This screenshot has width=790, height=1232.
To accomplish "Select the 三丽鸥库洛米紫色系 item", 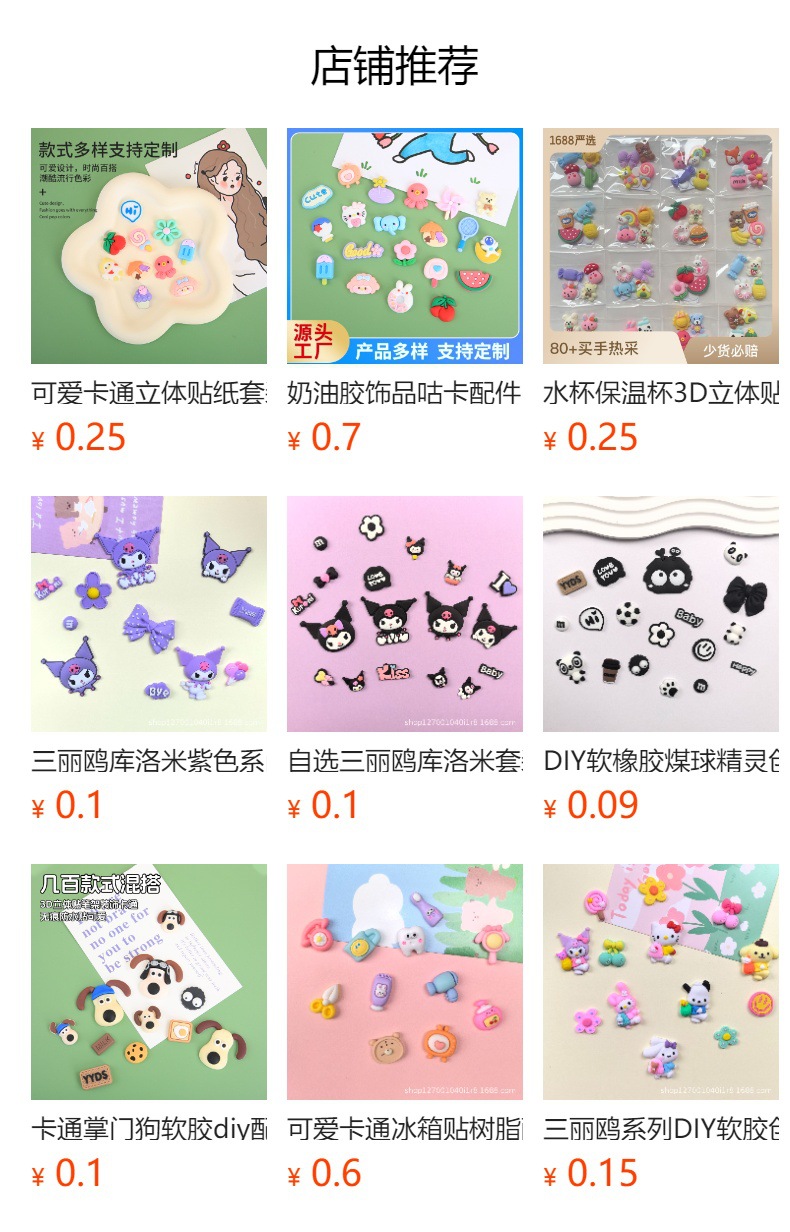I will coord(148,614).
